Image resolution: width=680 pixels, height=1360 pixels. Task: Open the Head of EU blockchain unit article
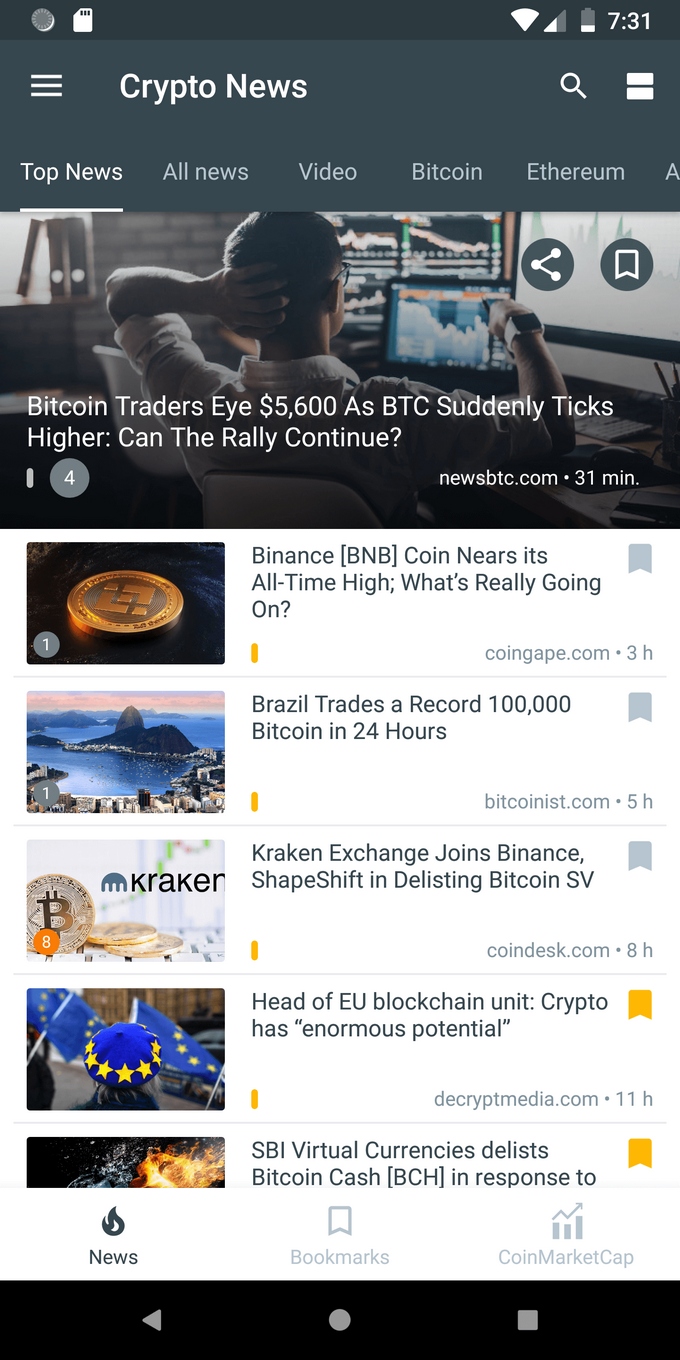429,1015
